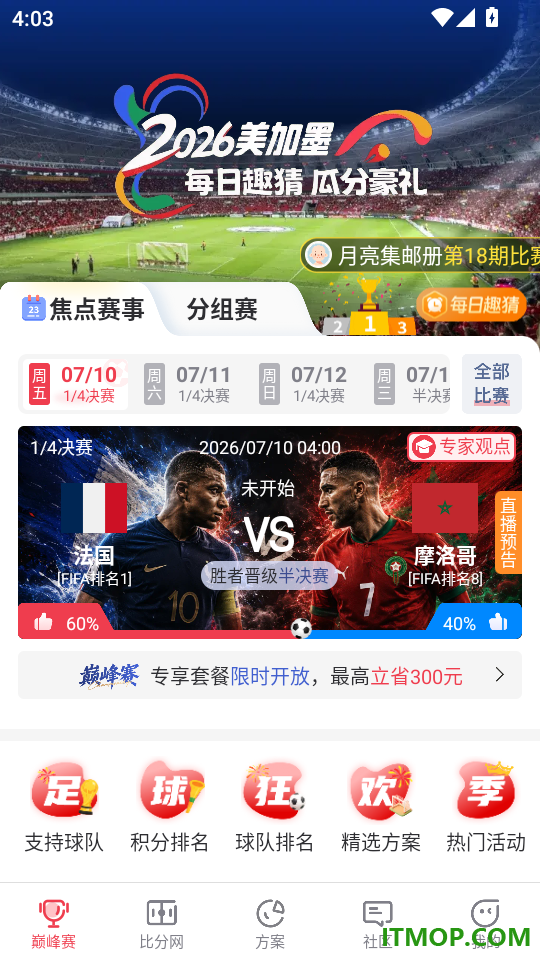Choose the 周三 半决赛 date
540x960 pixels.
pos(411,384)
